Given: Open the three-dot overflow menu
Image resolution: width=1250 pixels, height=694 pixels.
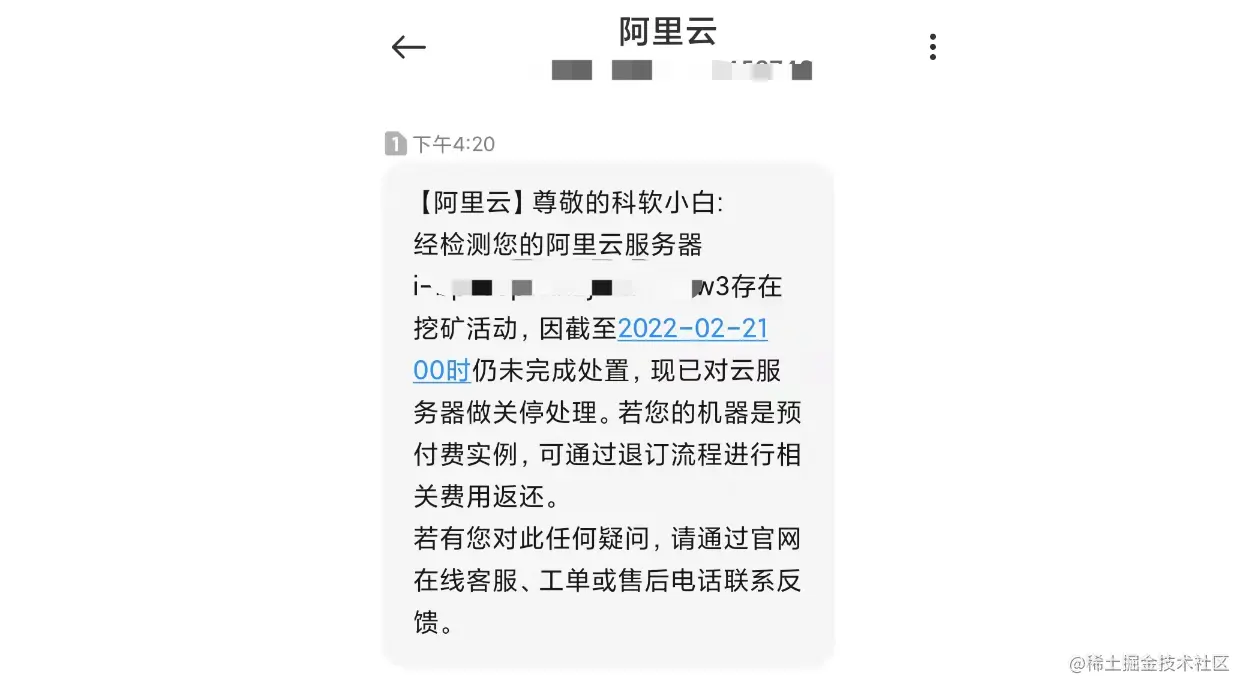Looking at the screenshot, I should (932, 47).
